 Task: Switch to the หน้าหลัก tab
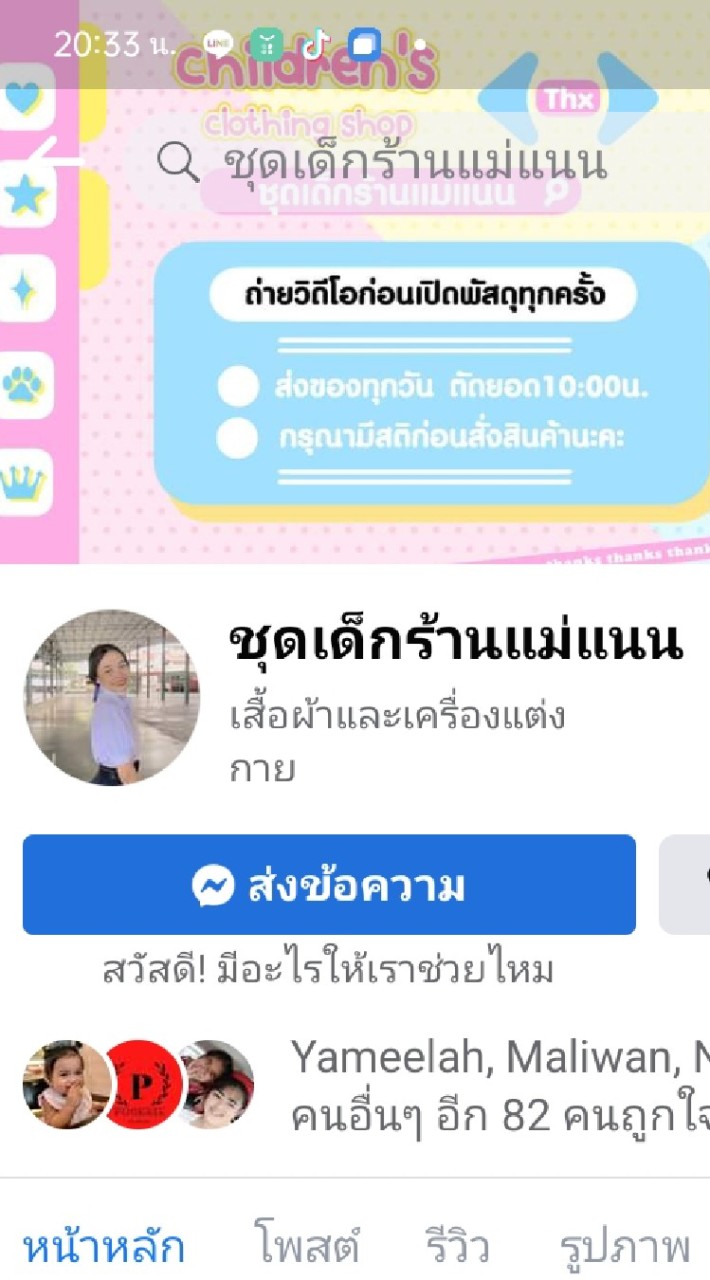point(104,1247)
